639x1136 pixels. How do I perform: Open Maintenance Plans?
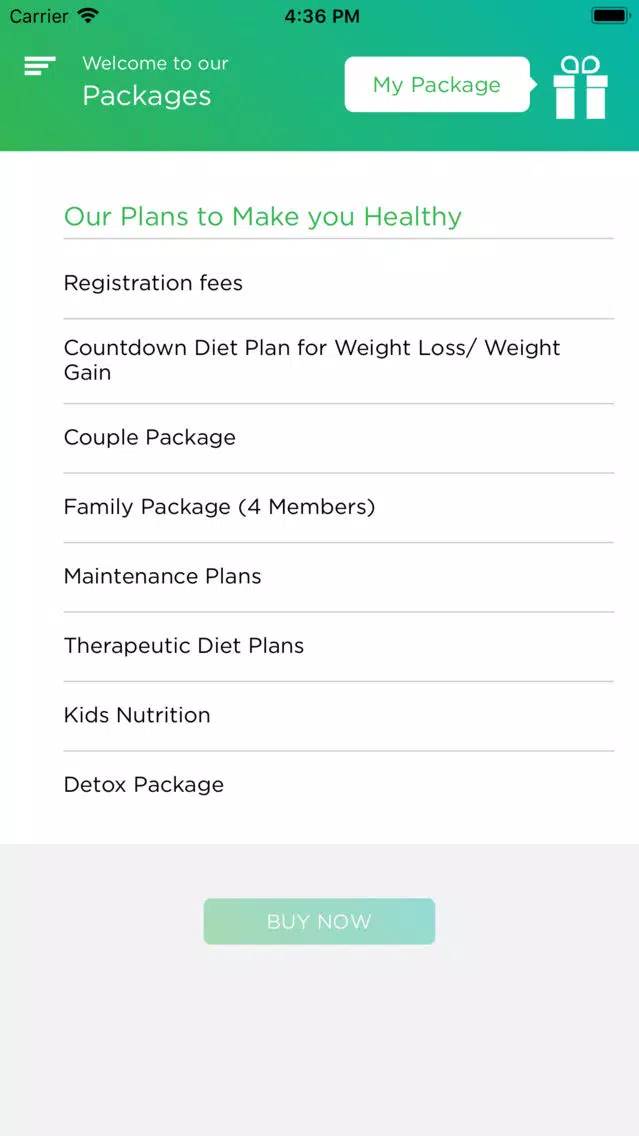click(338, 577)
